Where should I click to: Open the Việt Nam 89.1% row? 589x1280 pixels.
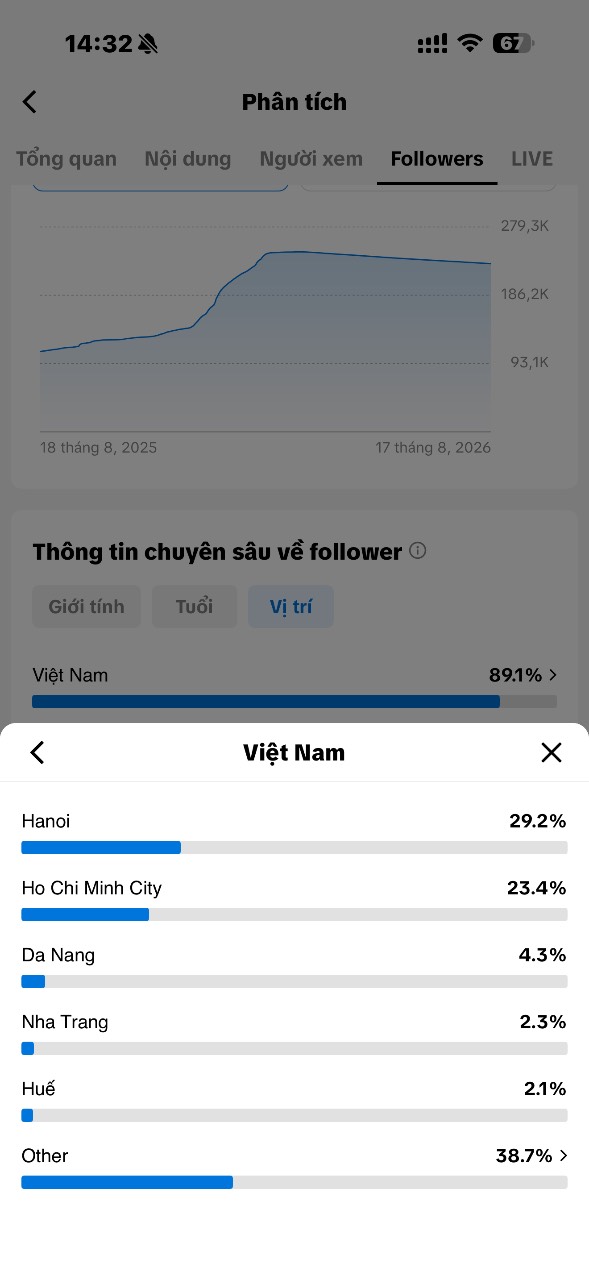pos(294,686)
